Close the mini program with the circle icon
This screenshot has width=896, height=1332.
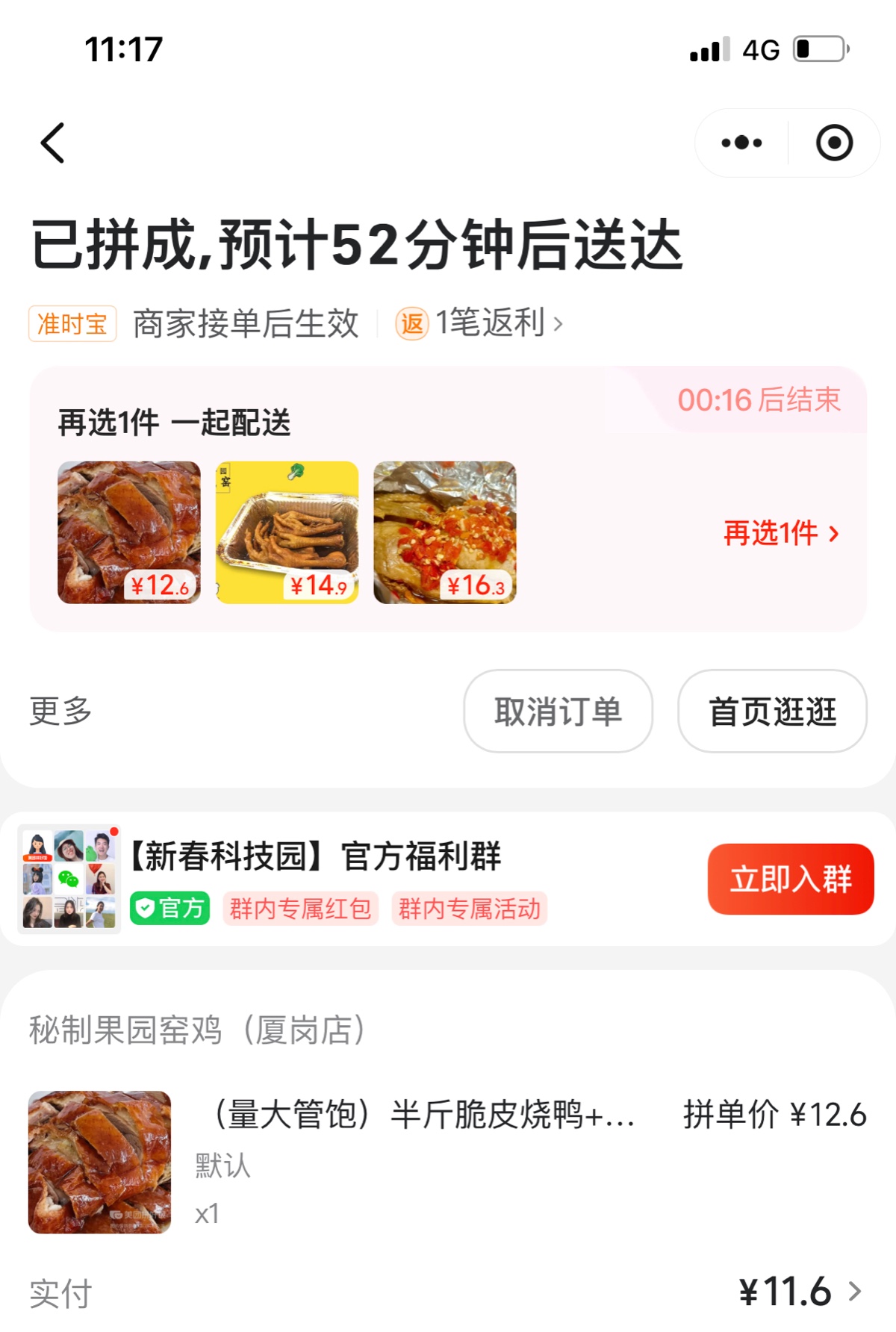tap(834, 143)
